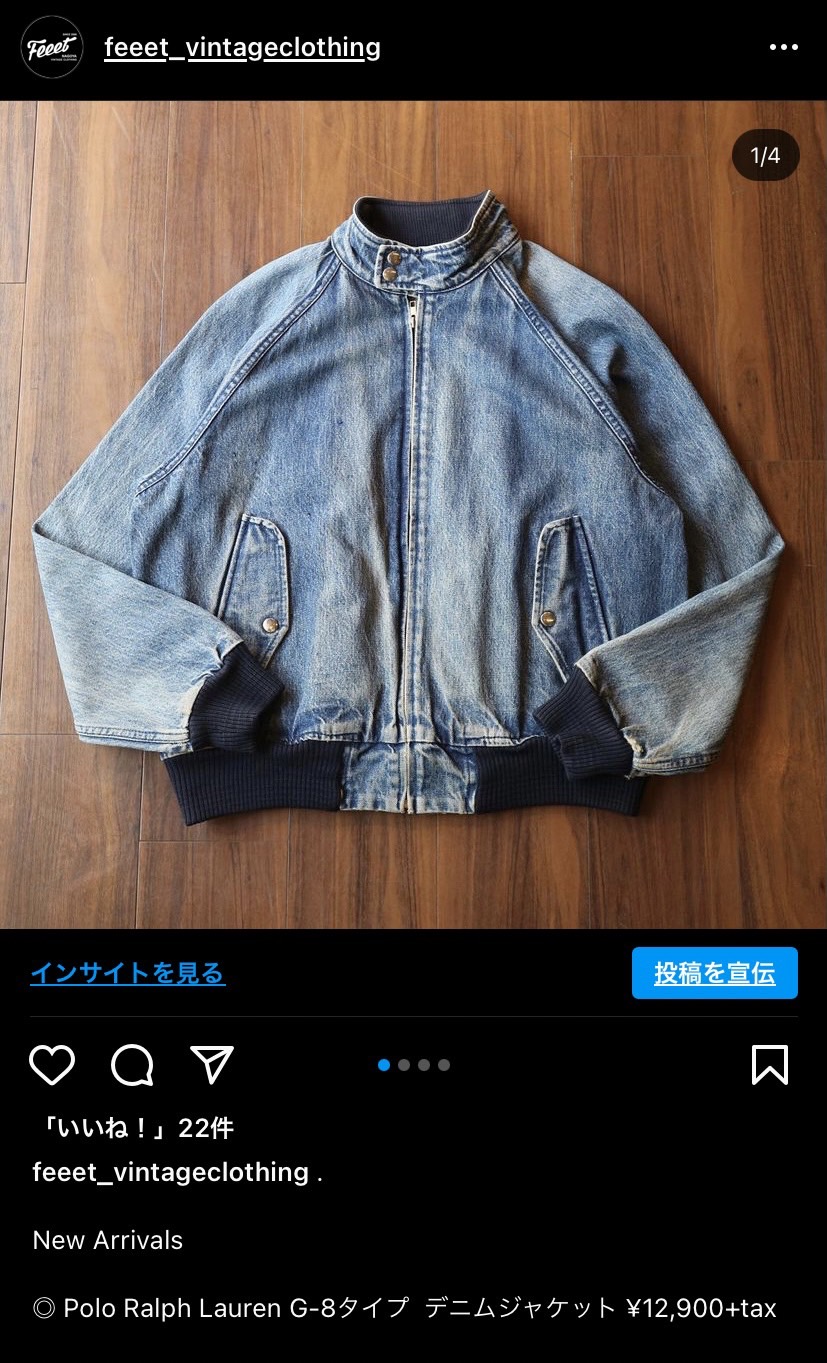Tap the 投稿を宣伝 promote button
The width and height of the screenshot is (827, 1363).
tap(714, 973)
